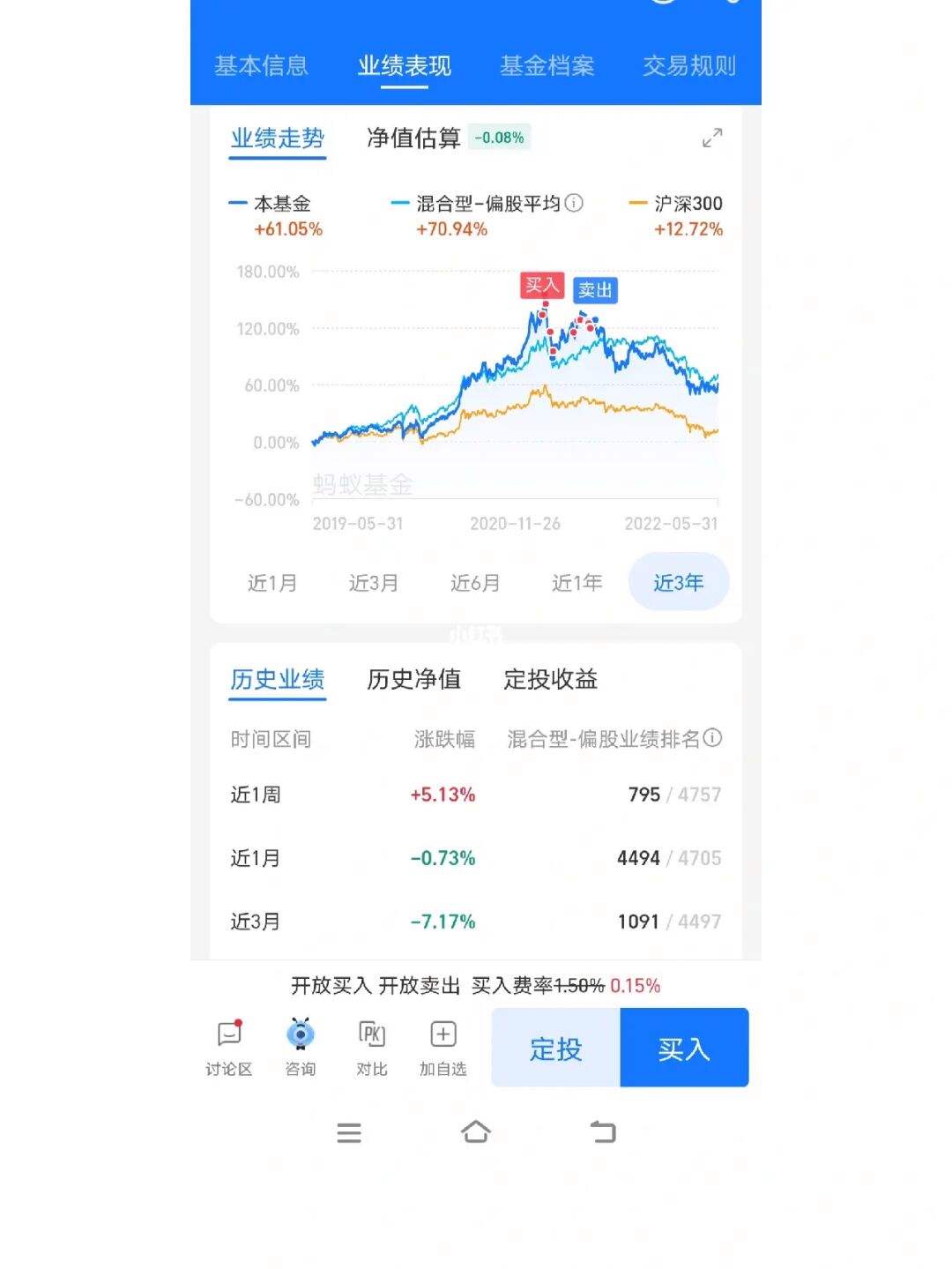Switch to the 基本信息 tab

(261, 66)
